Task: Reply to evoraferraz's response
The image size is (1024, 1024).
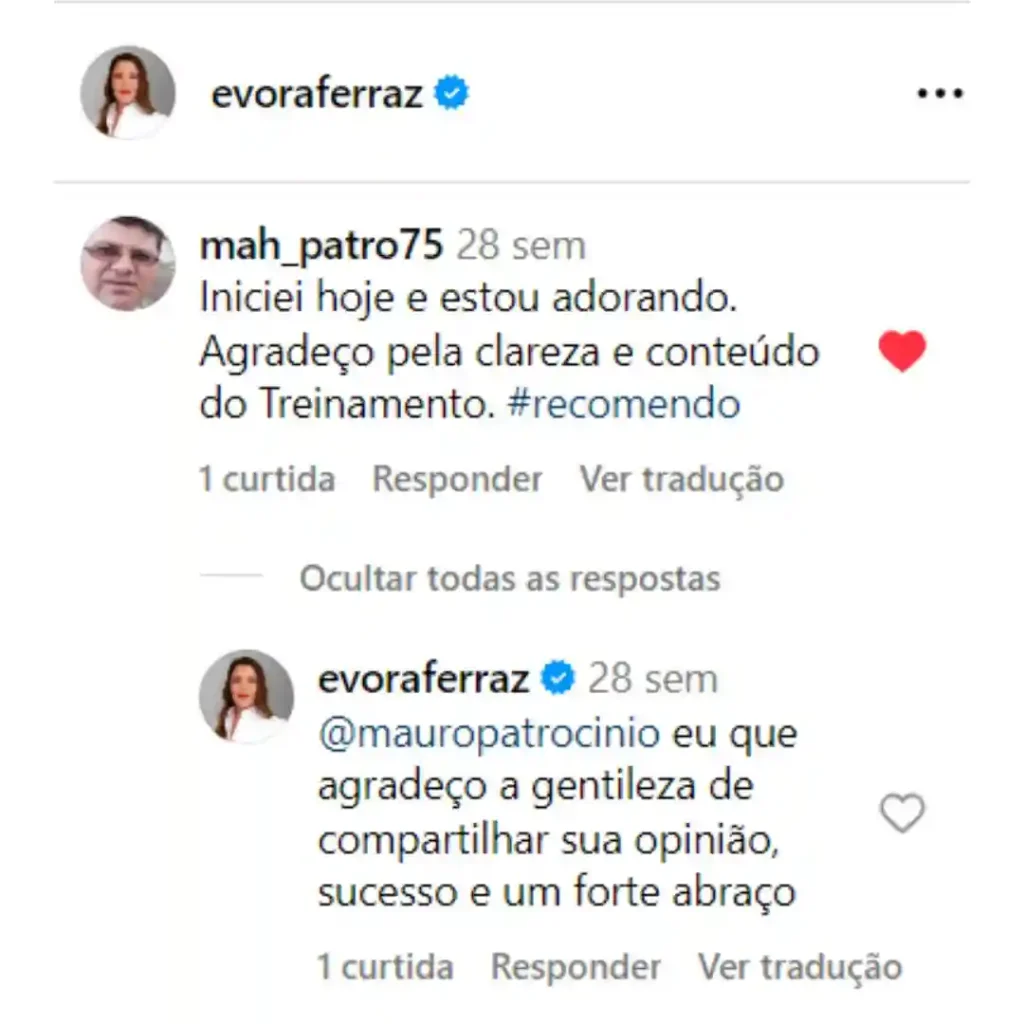Action: (x=575, y=967)
